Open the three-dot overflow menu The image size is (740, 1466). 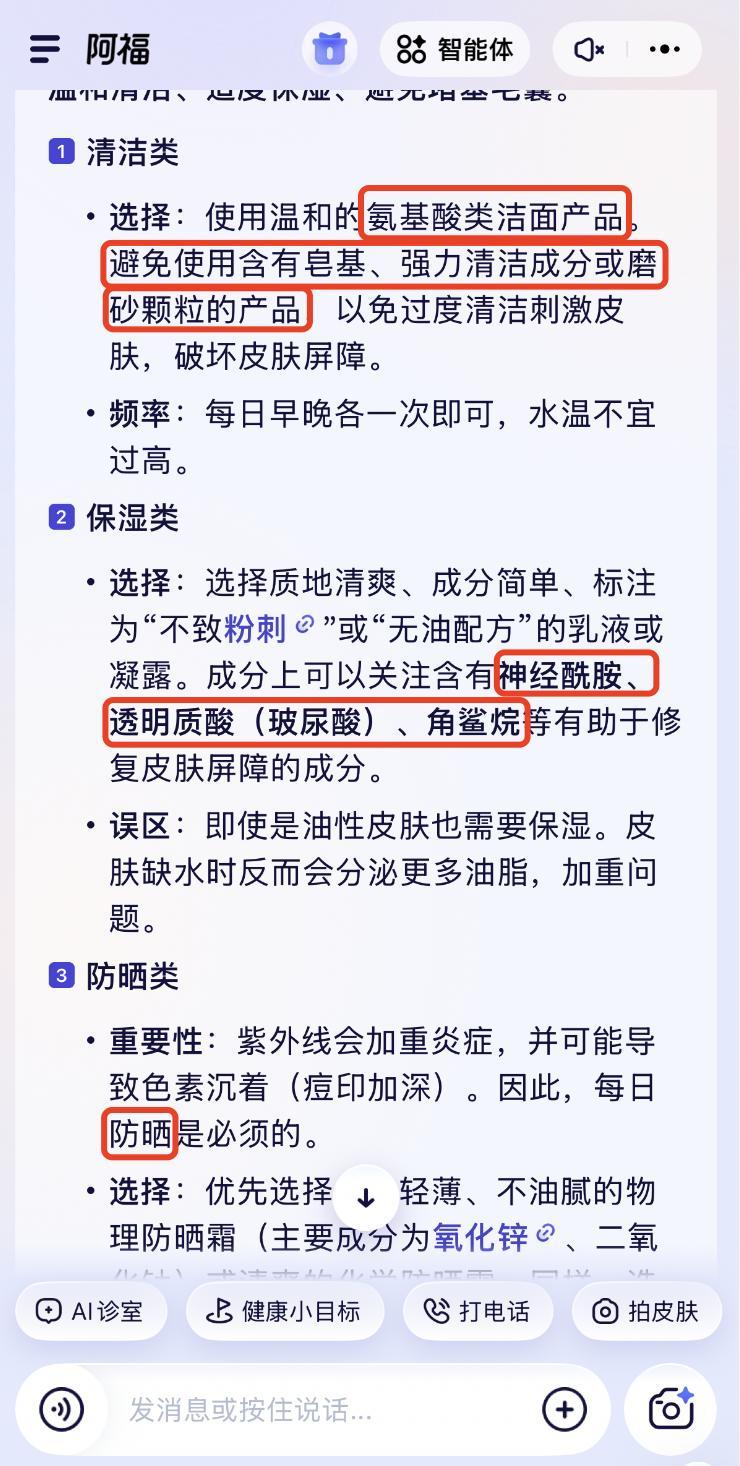[665, 49]
